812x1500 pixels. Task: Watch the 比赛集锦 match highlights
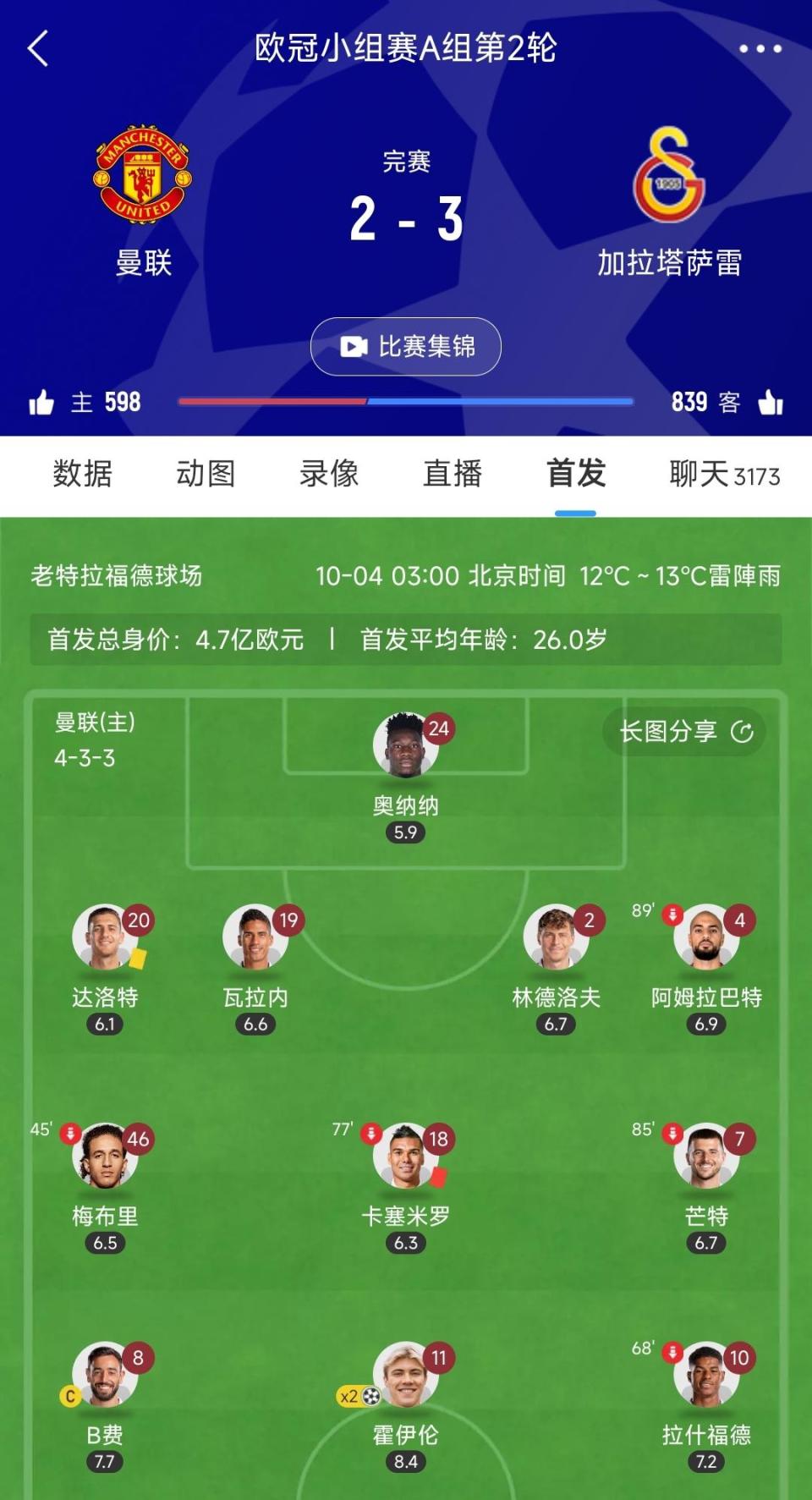tap(406, 347)
